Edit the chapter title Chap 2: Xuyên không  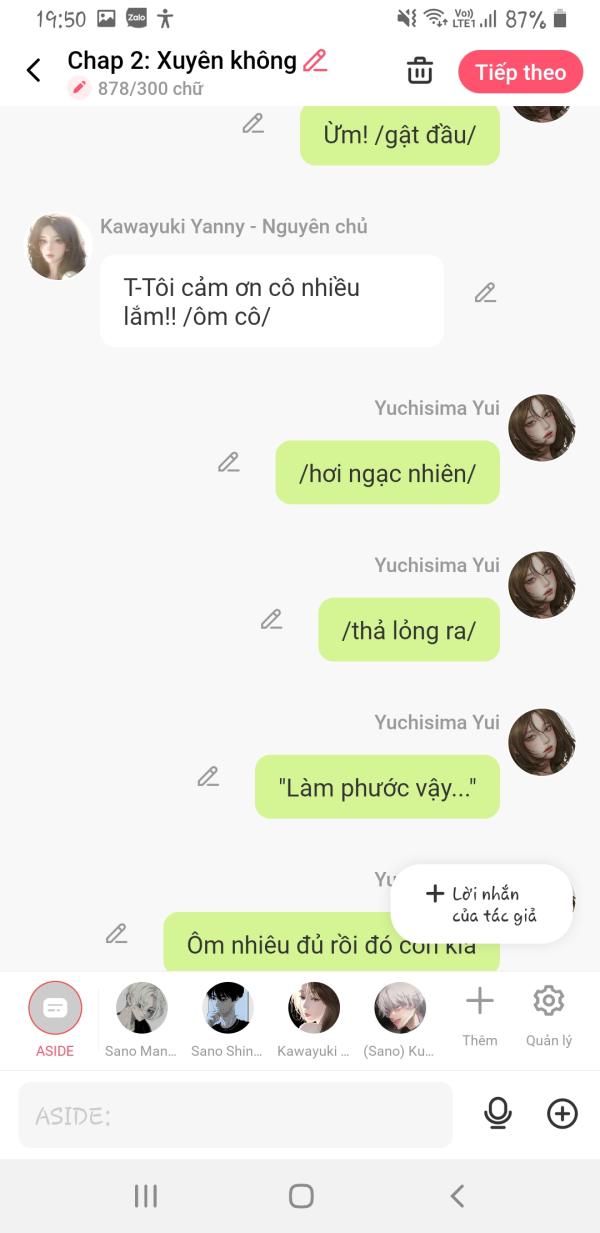click(x=316, y=61)
